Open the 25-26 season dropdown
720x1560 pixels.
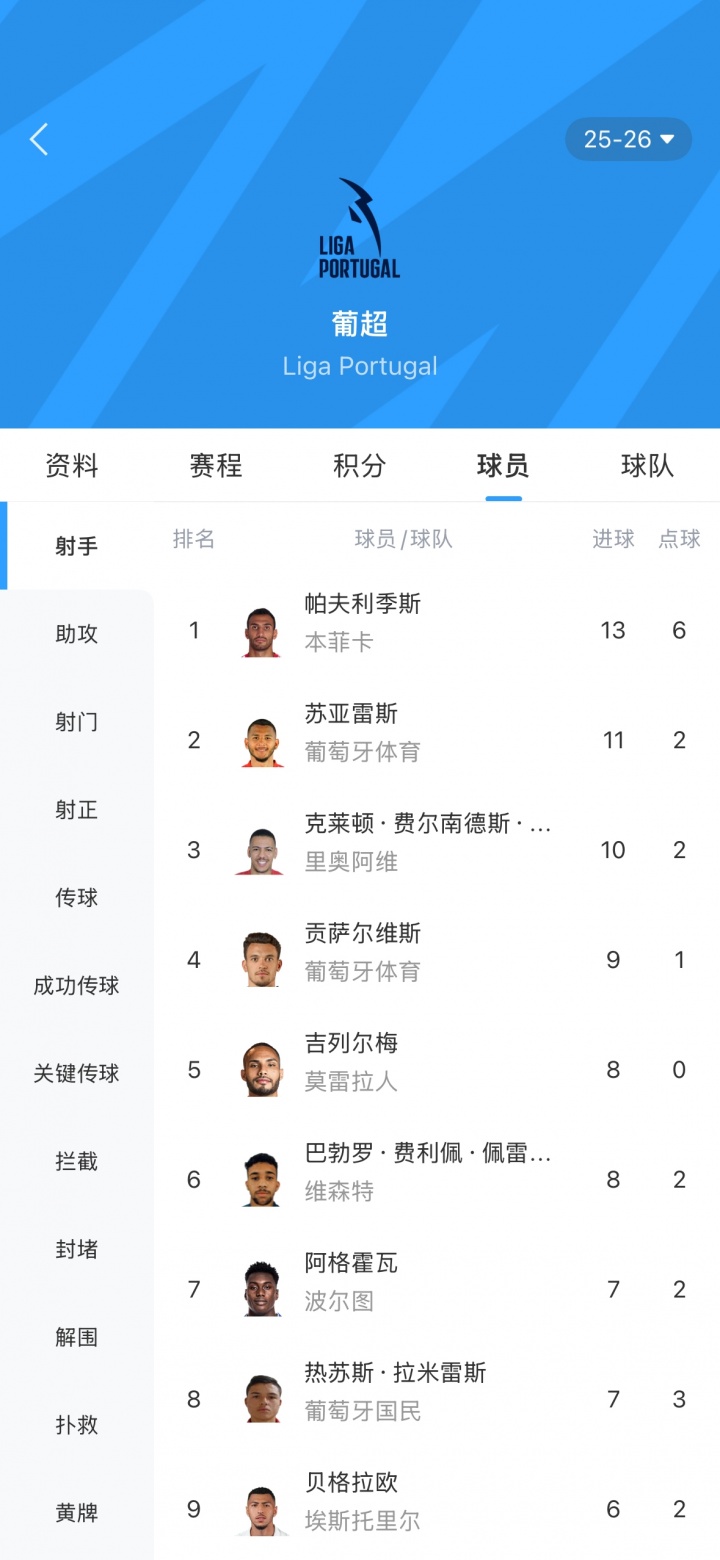[x=628, y=140]
